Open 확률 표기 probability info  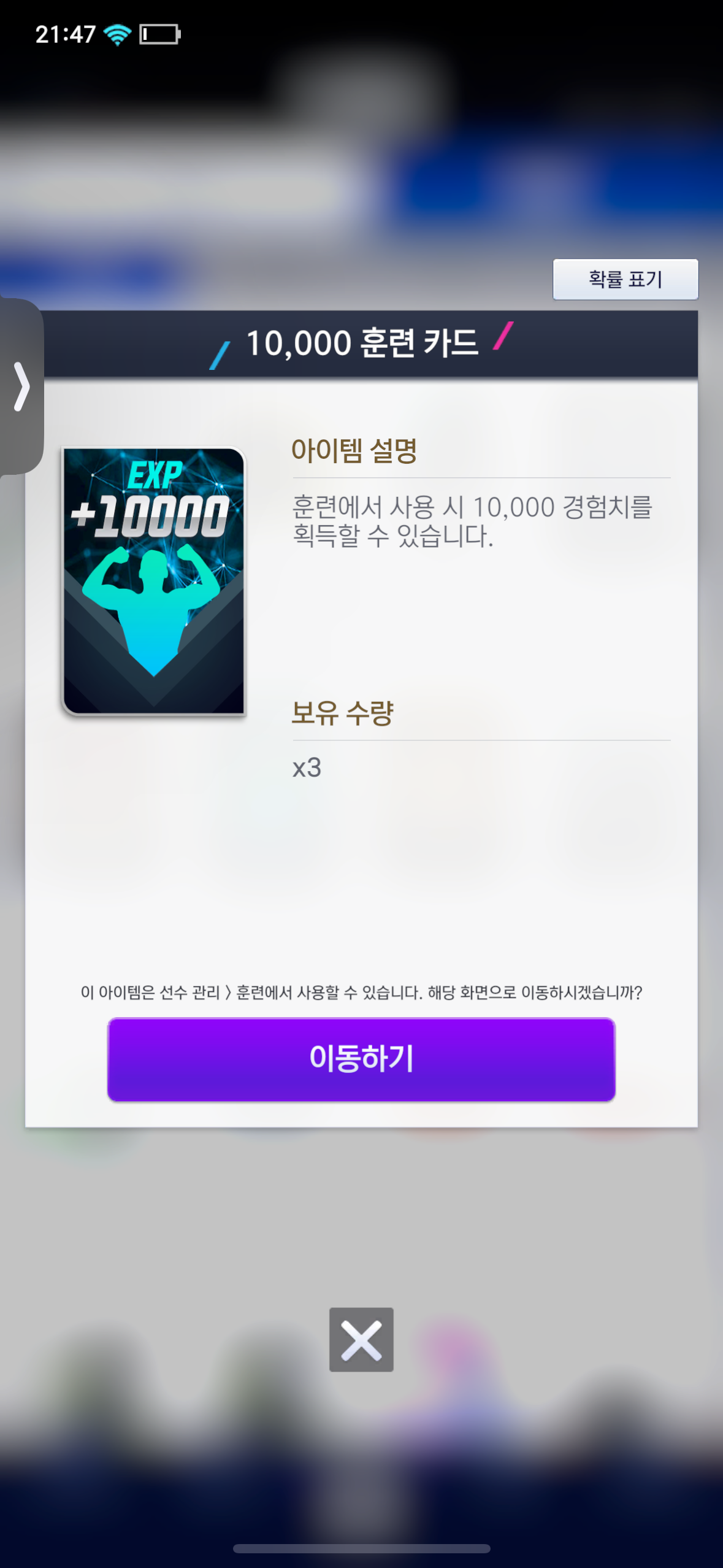(625, 279)
